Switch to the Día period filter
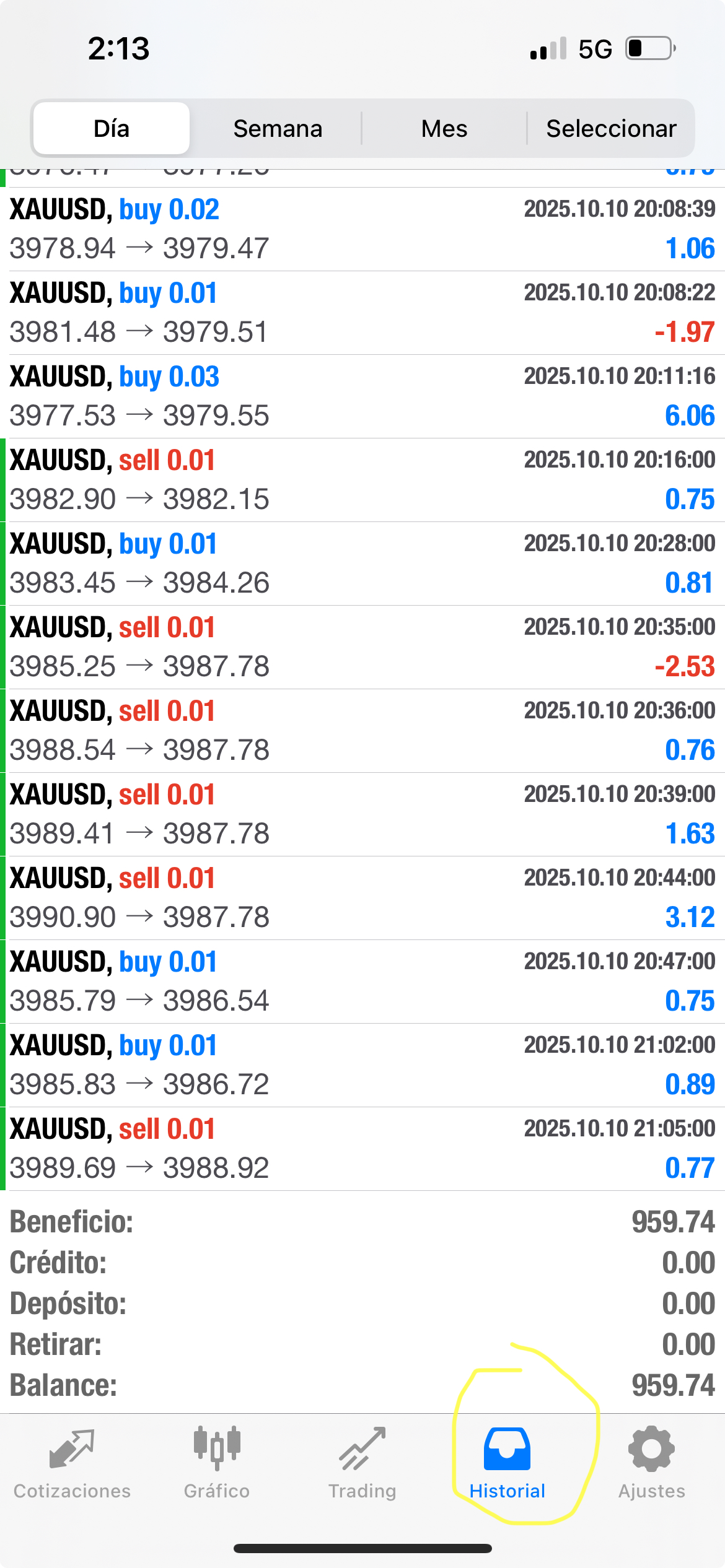The image size is (725, 1568). (x=112, y=129)
